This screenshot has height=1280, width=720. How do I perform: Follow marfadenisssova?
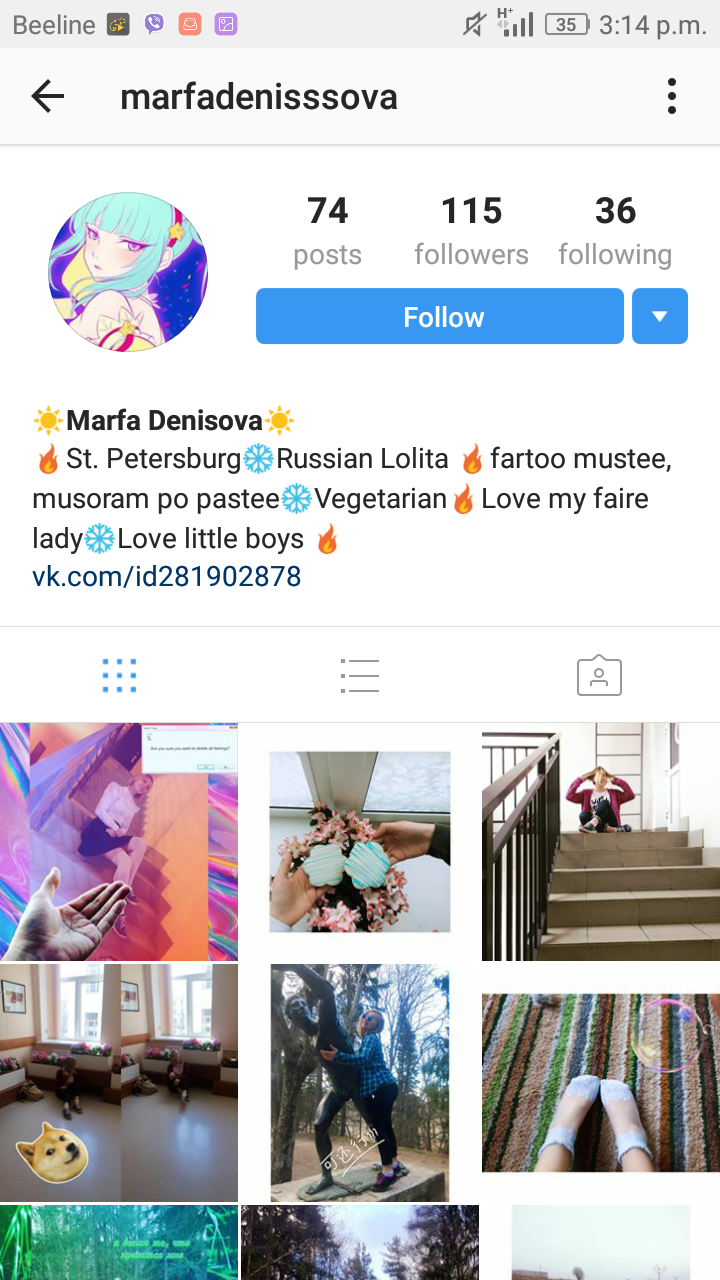pos(440,317)
